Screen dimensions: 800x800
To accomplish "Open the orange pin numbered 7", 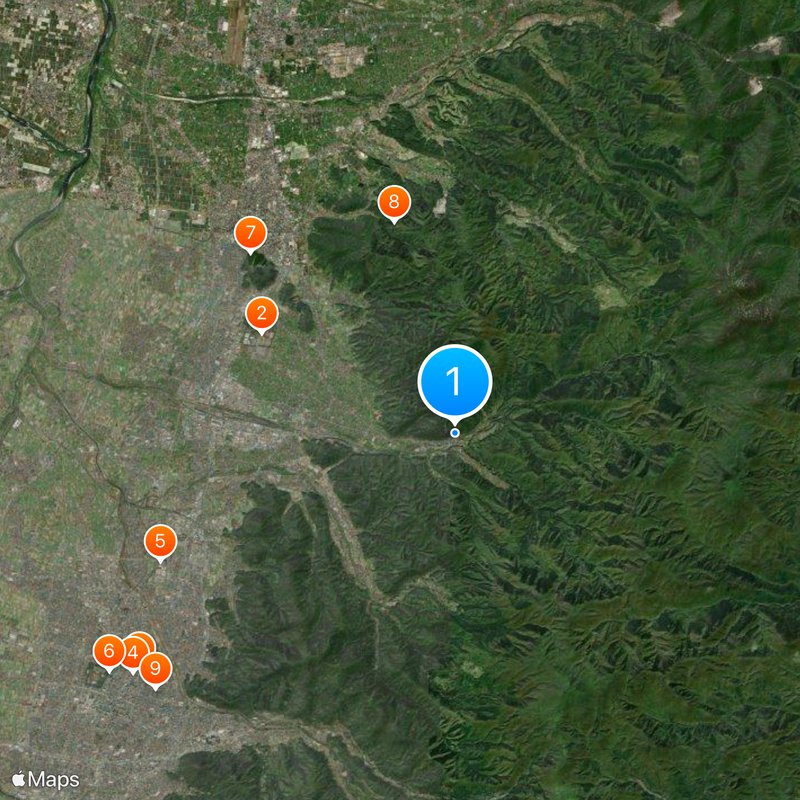I will 250,234.
